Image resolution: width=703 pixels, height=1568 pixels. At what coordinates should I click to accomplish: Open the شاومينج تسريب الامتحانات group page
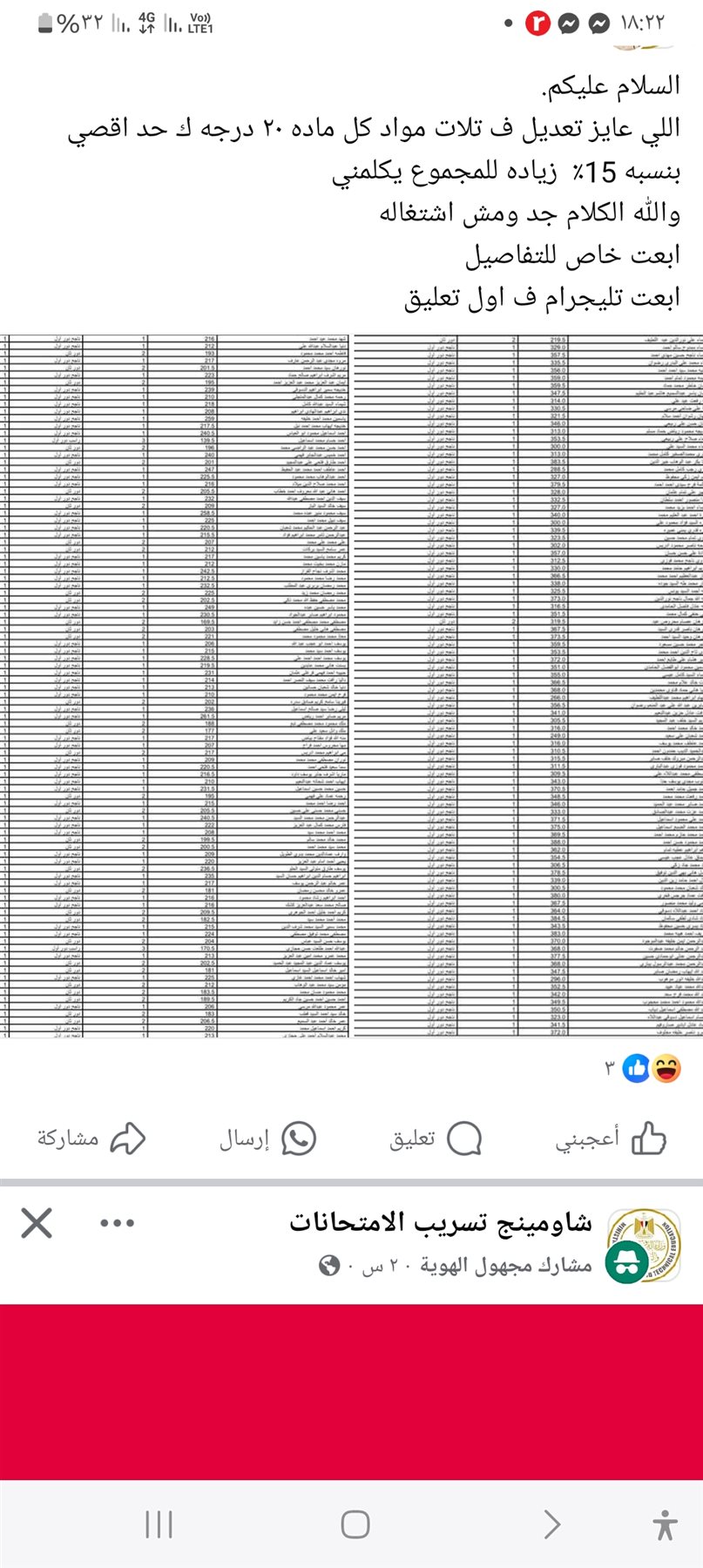click(x=440, y=1222)
